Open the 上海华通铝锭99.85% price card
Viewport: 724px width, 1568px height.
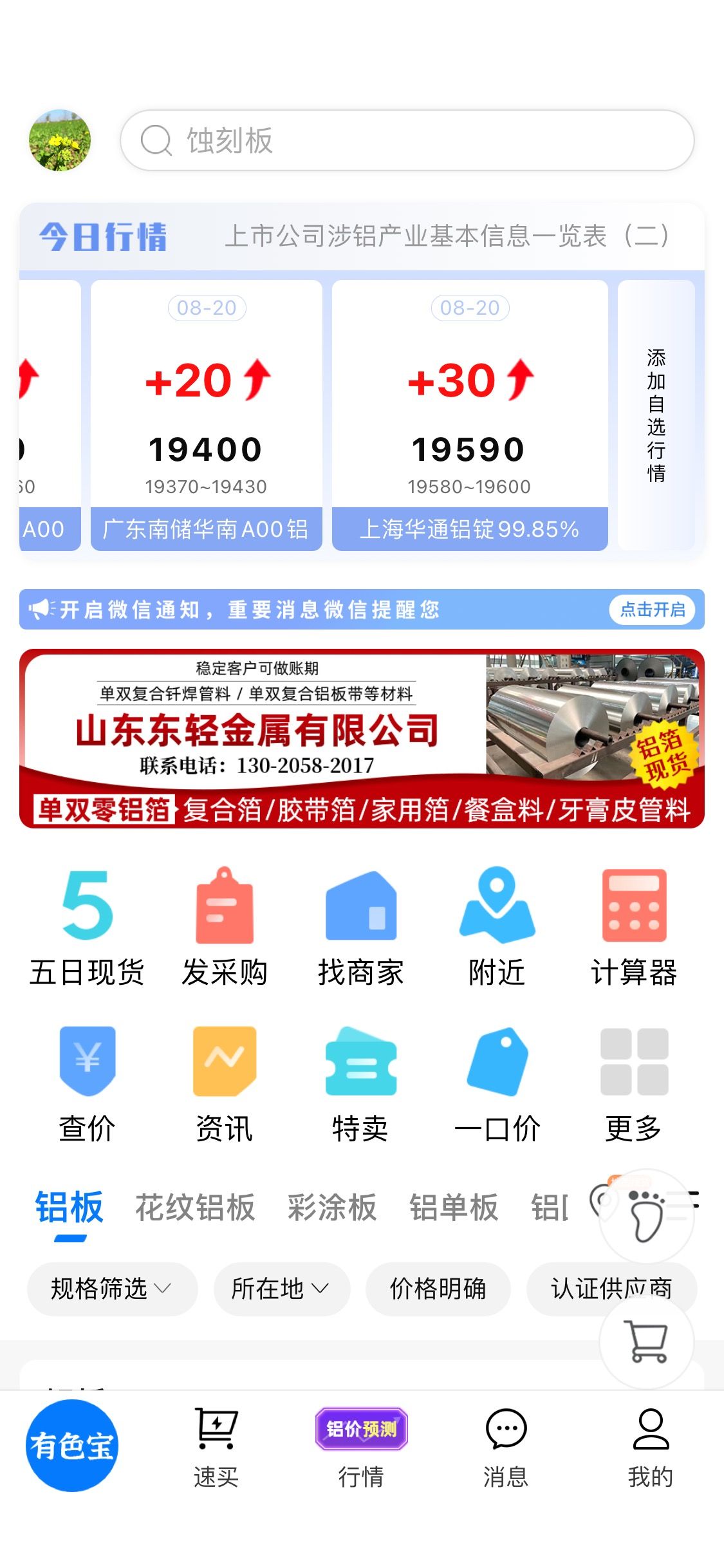tap(470, 415)
